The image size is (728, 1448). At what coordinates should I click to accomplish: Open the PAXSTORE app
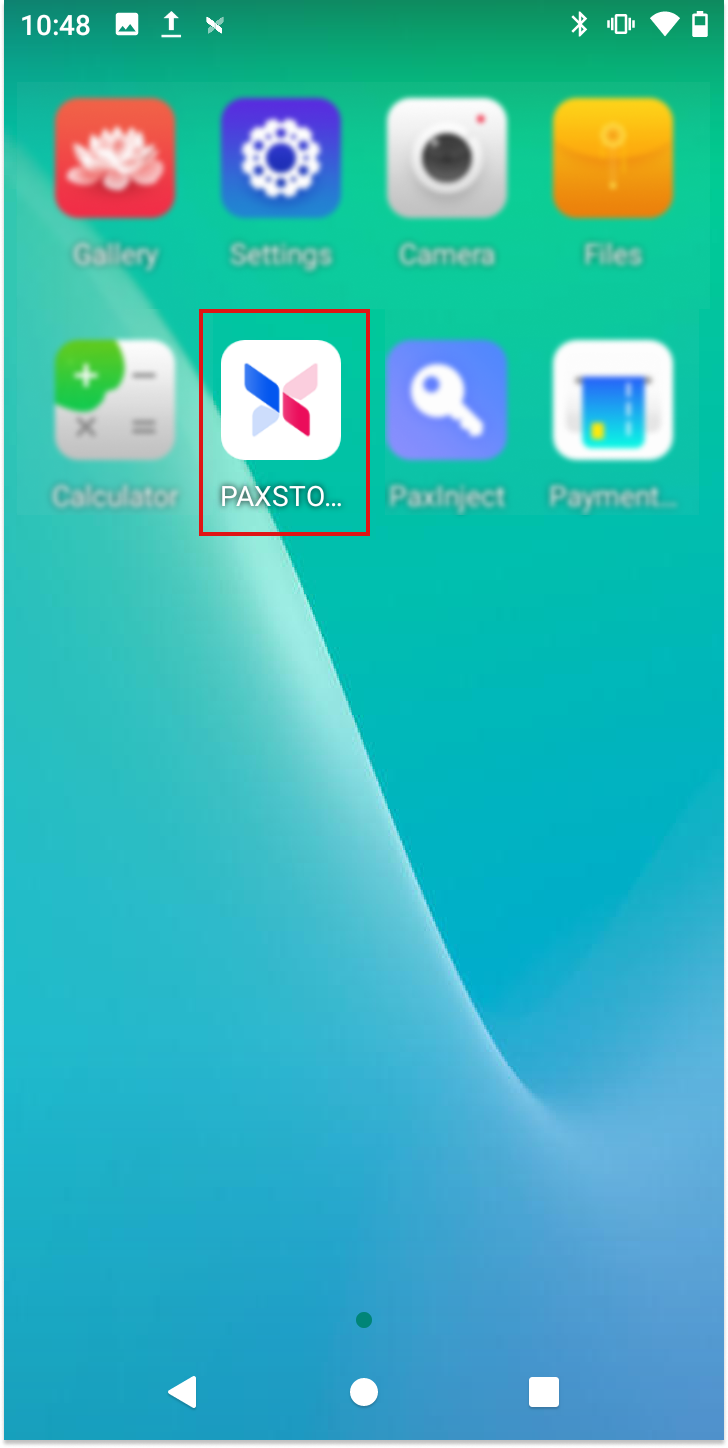[281, 401]
